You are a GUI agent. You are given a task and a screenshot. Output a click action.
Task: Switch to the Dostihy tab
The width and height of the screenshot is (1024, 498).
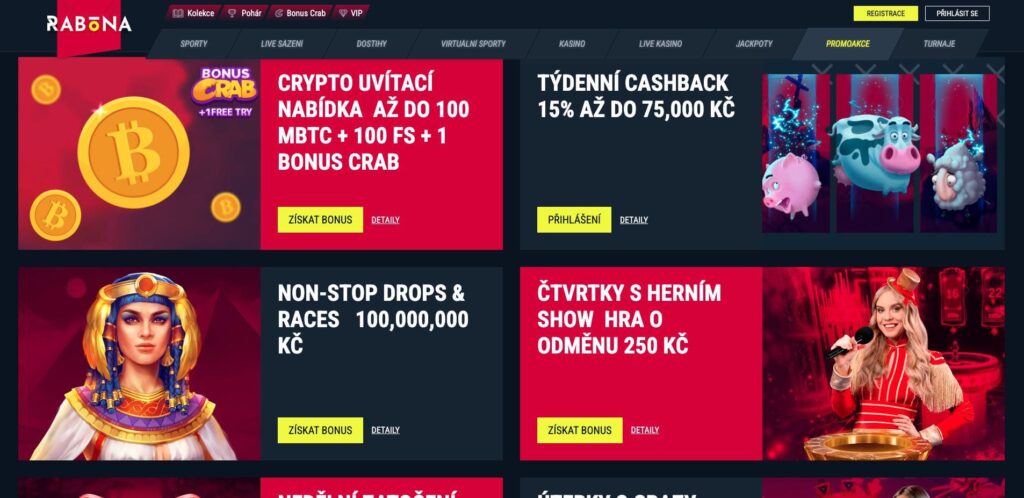[x=371, y=44]
